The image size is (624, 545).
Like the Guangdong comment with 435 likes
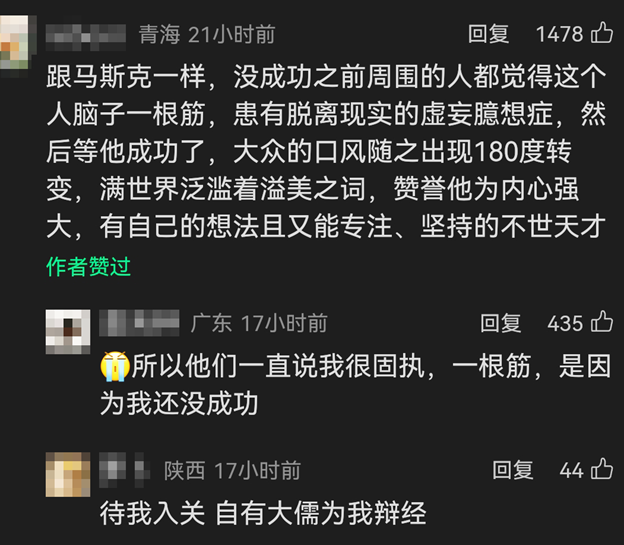click(x=602, y=323)
